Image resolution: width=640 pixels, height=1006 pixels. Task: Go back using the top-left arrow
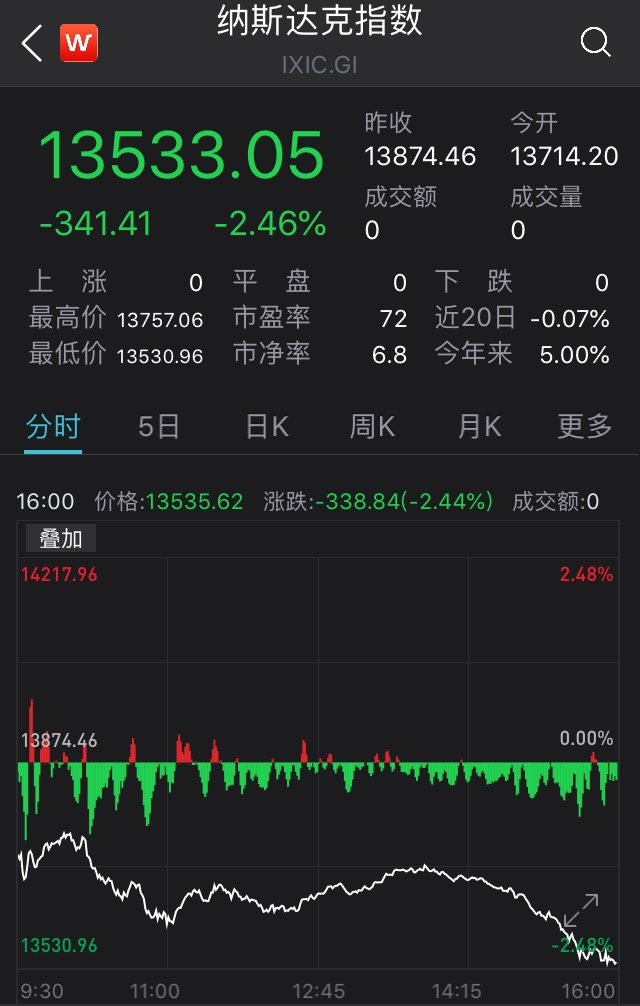tap(32, 43)
